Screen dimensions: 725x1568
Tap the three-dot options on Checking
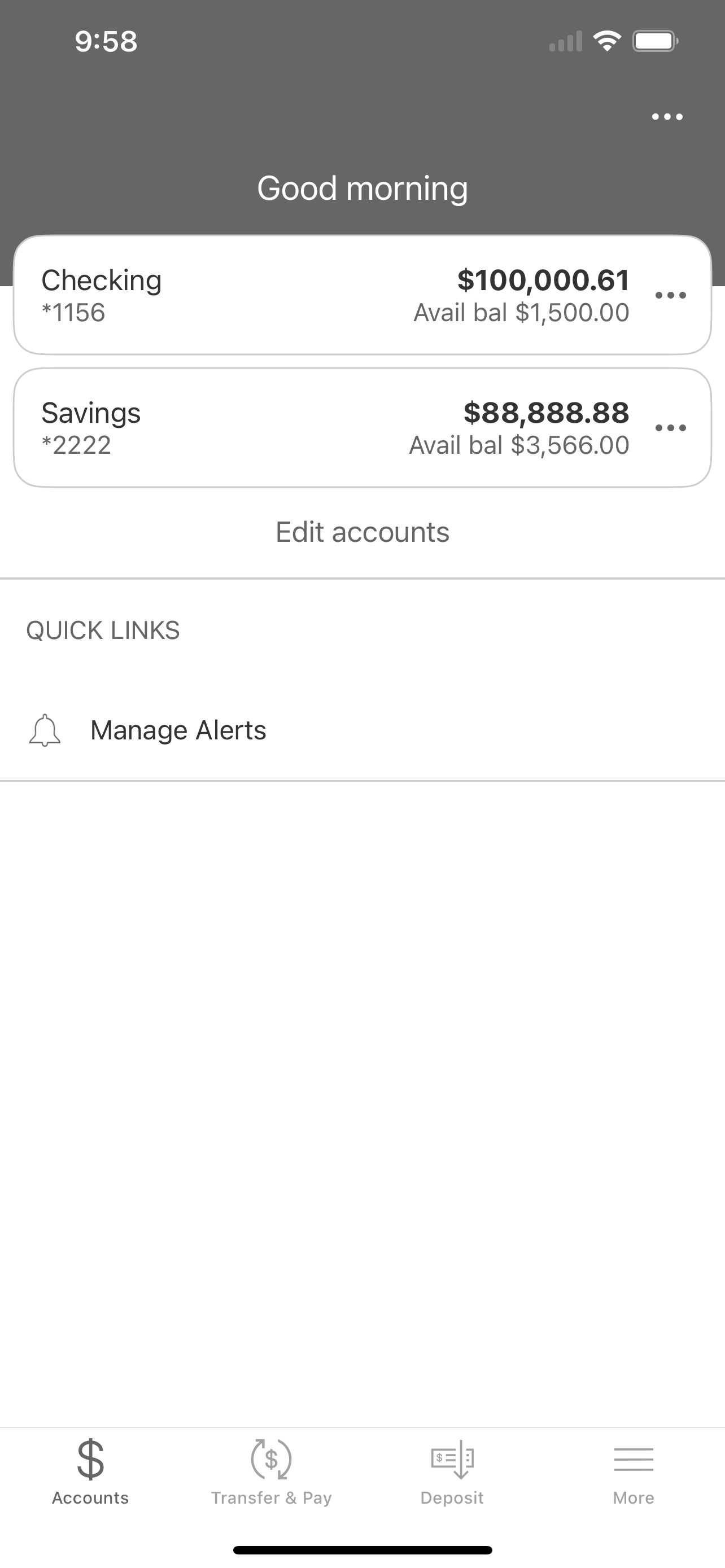[x=671, y=296]
